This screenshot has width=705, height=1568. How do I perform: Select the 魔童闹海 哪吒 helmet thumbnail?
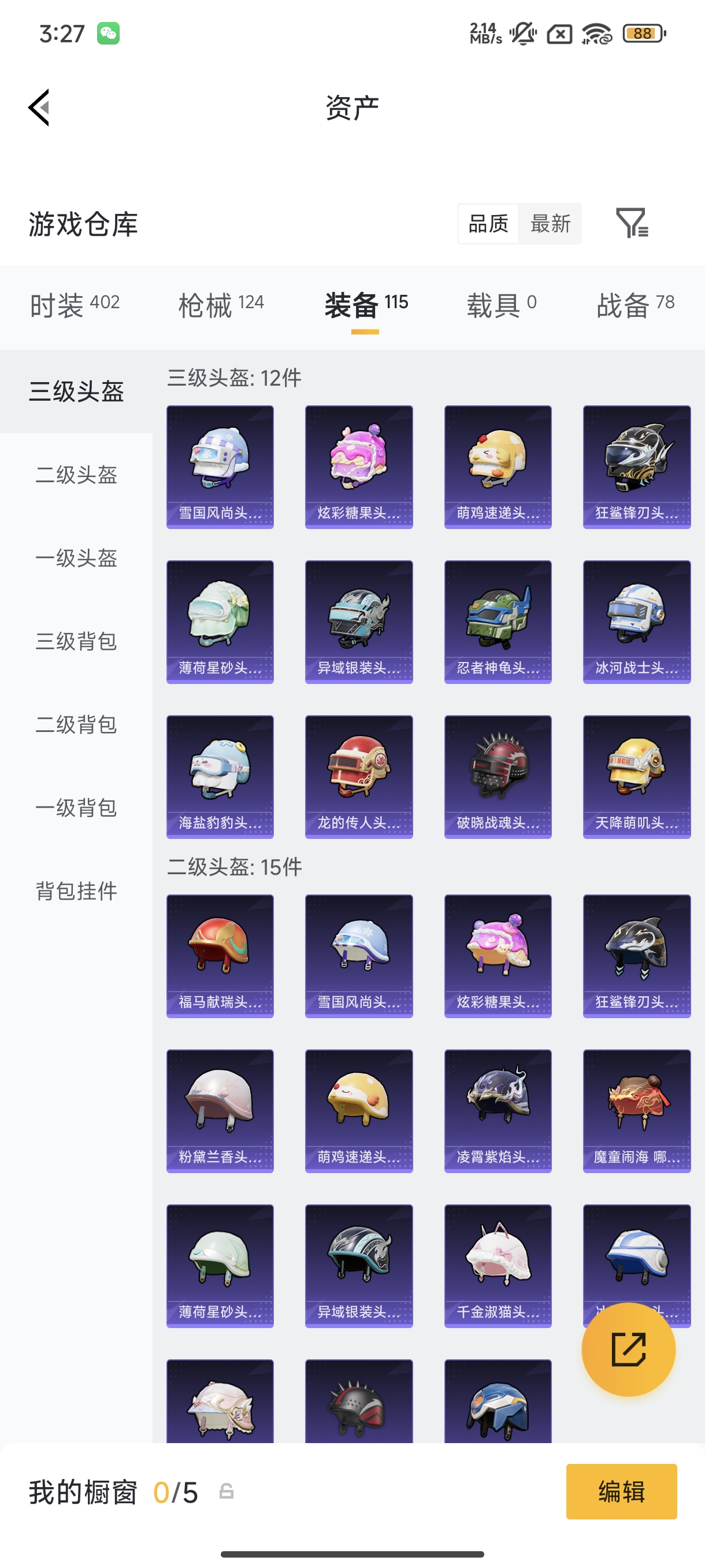pyautogui.click(x=636, y=1110)
